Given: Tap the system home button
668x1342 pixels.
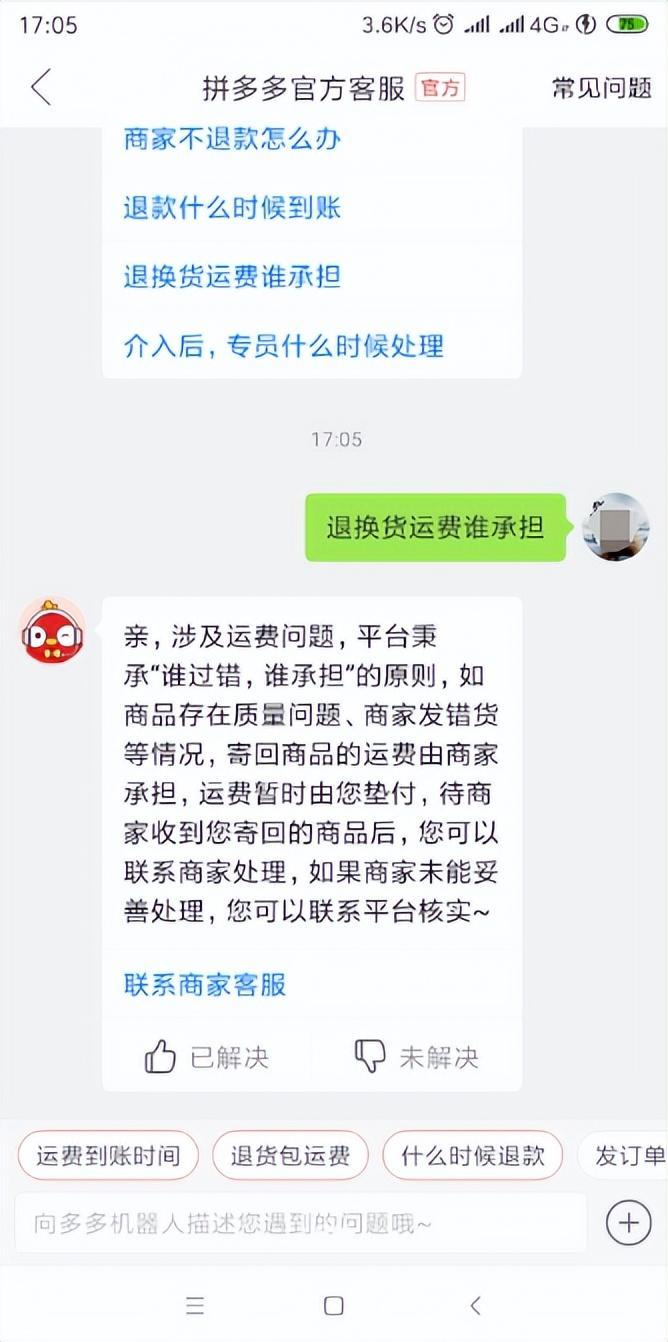Looking at the screenshot, I should pyautogui.click(x=334, y=1306).
